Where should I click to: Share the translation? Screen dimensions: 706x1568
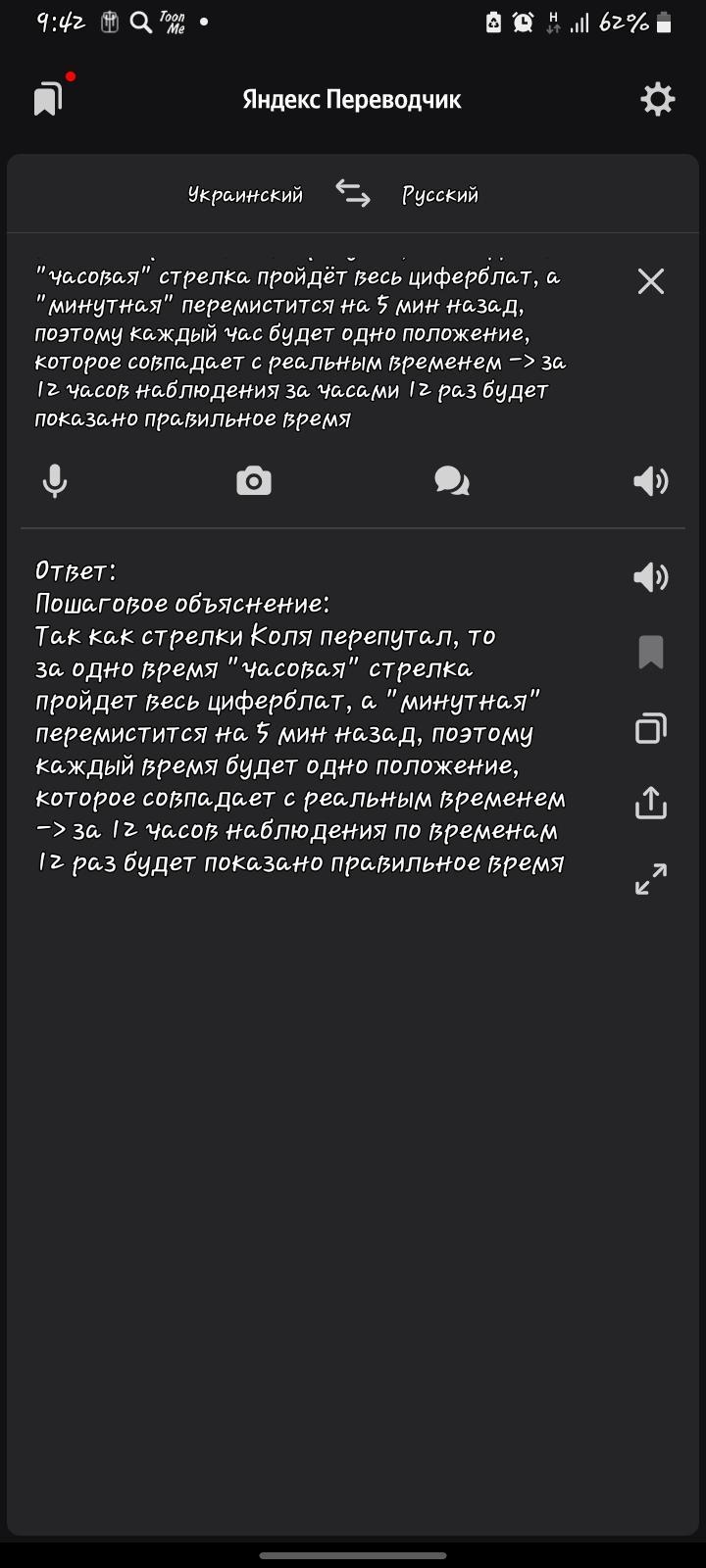pos(651,803)
